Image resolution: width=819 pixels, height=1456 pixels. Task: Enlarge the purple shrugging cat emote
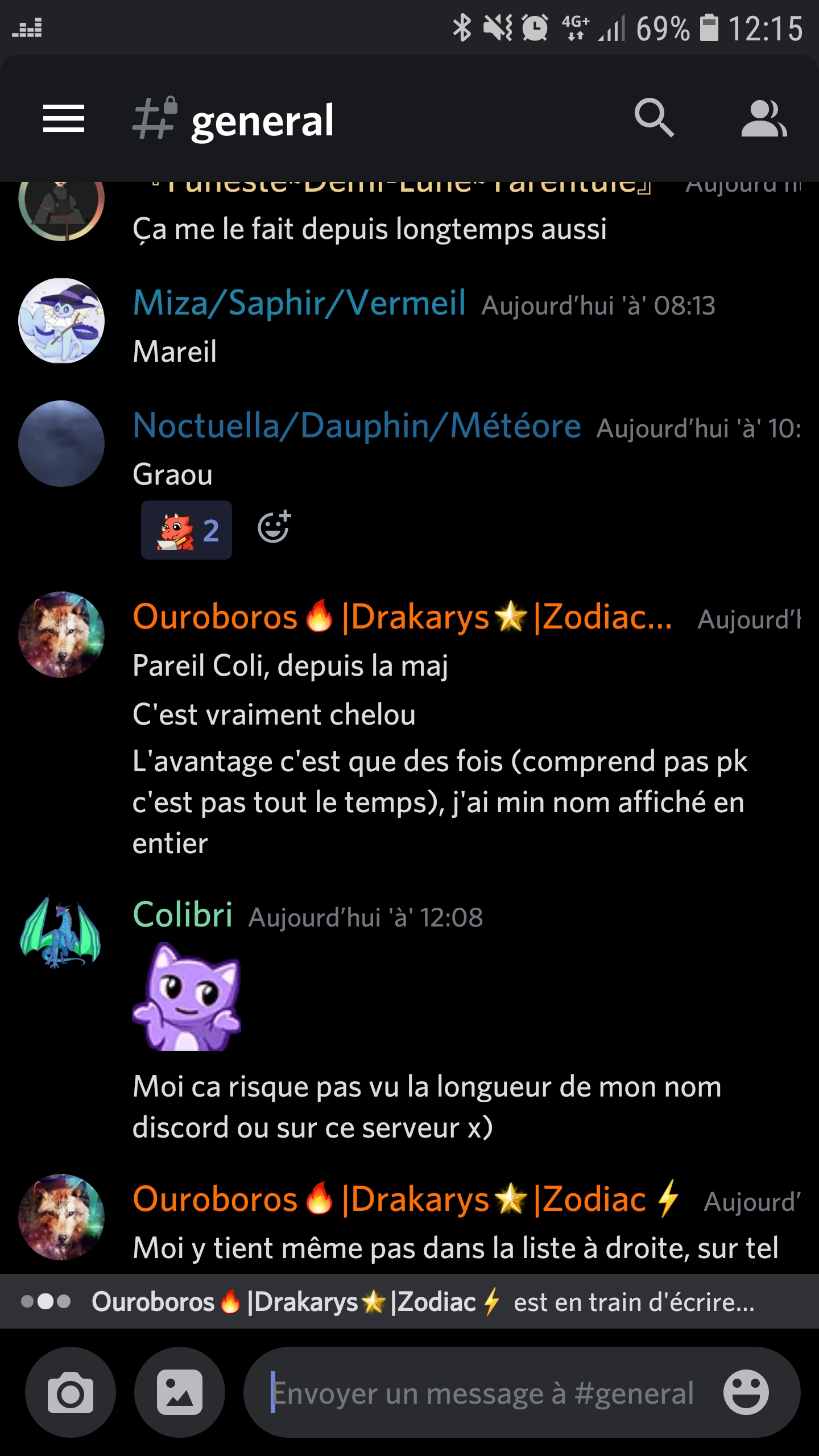tap(187, 996)
